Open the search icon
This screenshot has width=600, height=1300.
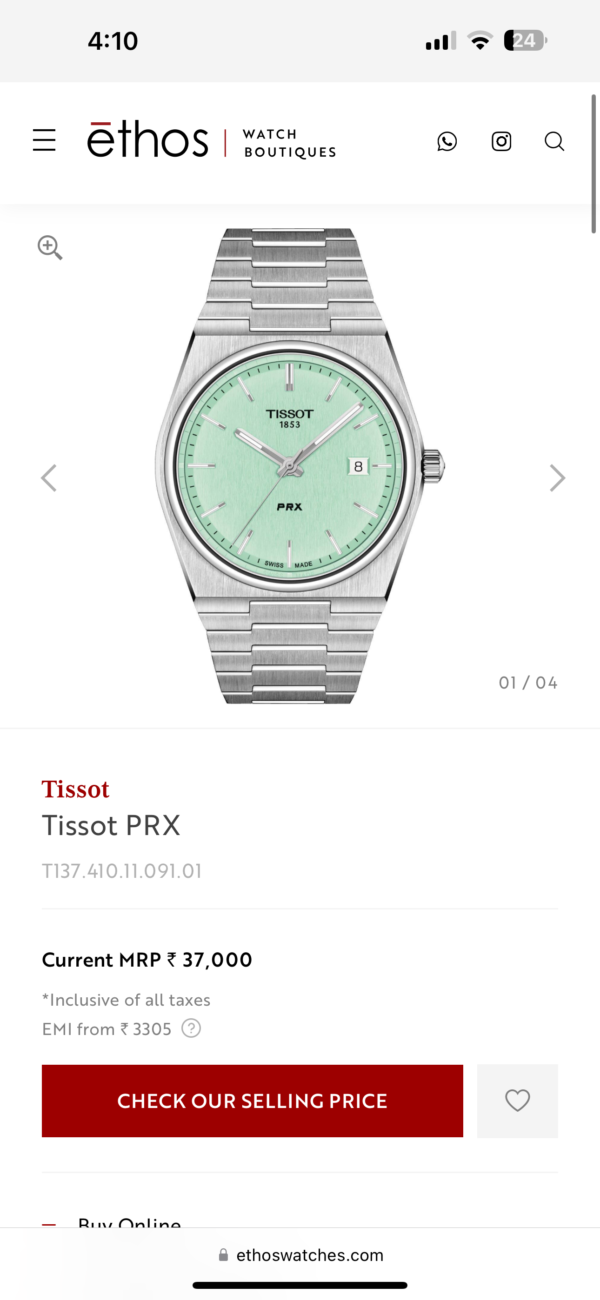[x=554, y=141]
